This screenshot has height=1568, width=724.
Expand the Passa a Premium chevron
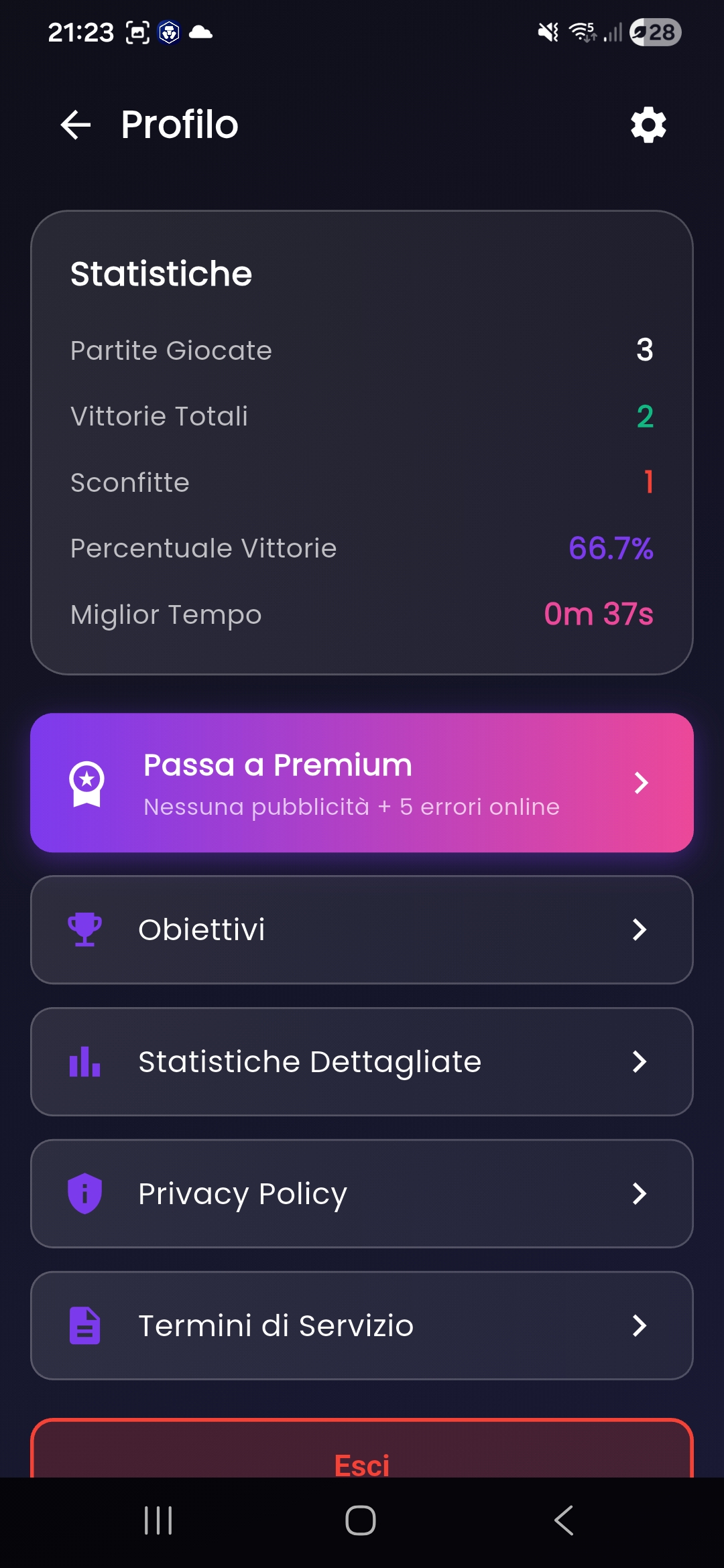pyautogui.click(x=642, y=783)
